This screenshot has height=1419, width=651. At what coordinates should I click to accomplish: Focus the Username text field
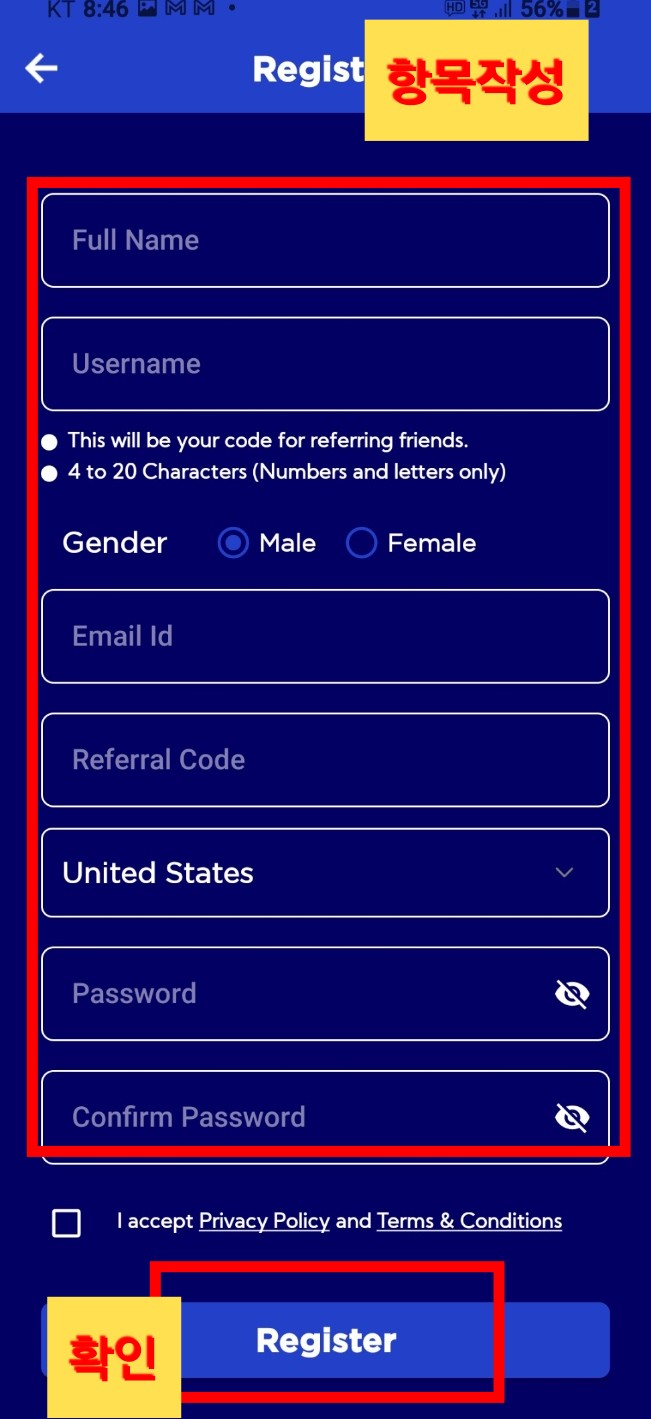tap(325, 364)
